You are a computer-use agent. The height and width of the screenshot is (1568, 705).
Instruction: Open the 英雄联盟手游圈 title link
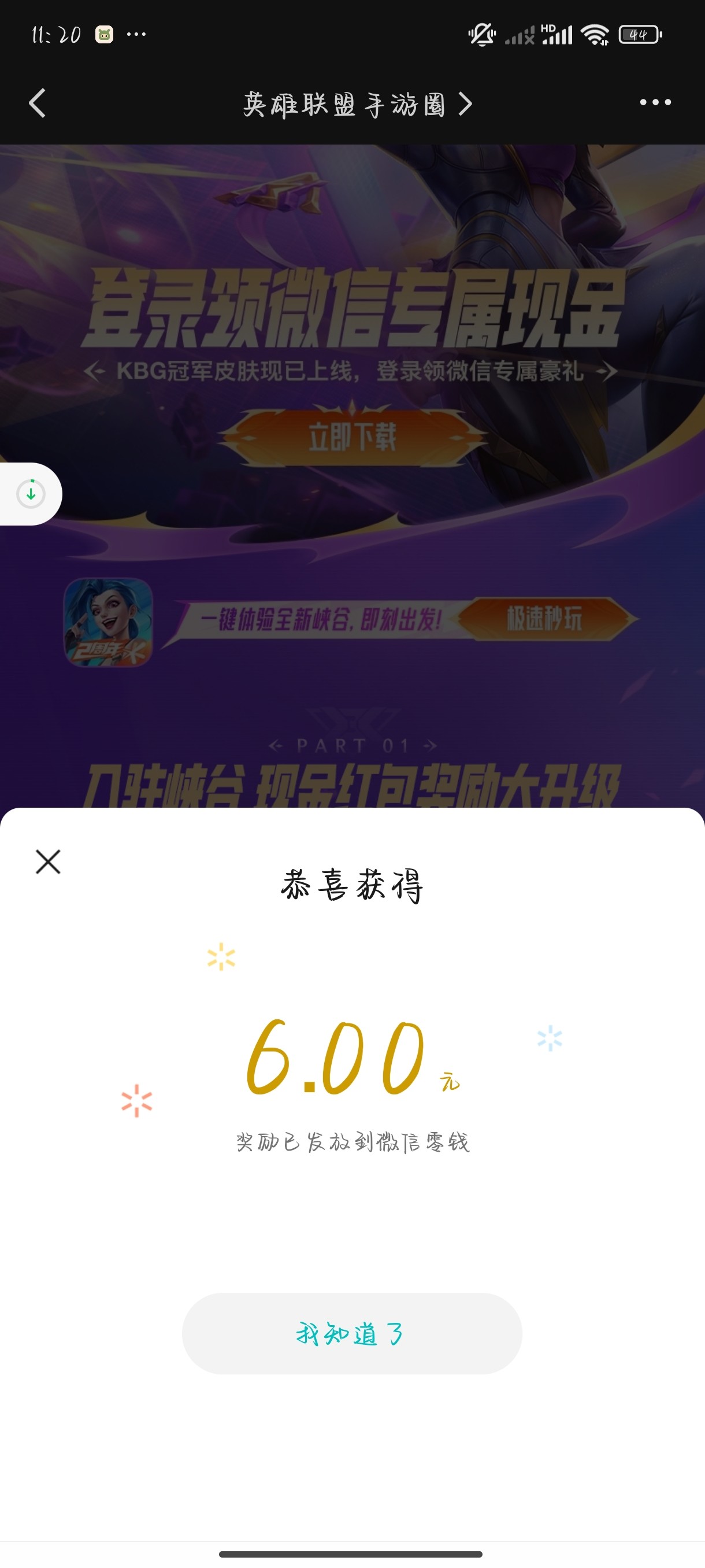357,104
